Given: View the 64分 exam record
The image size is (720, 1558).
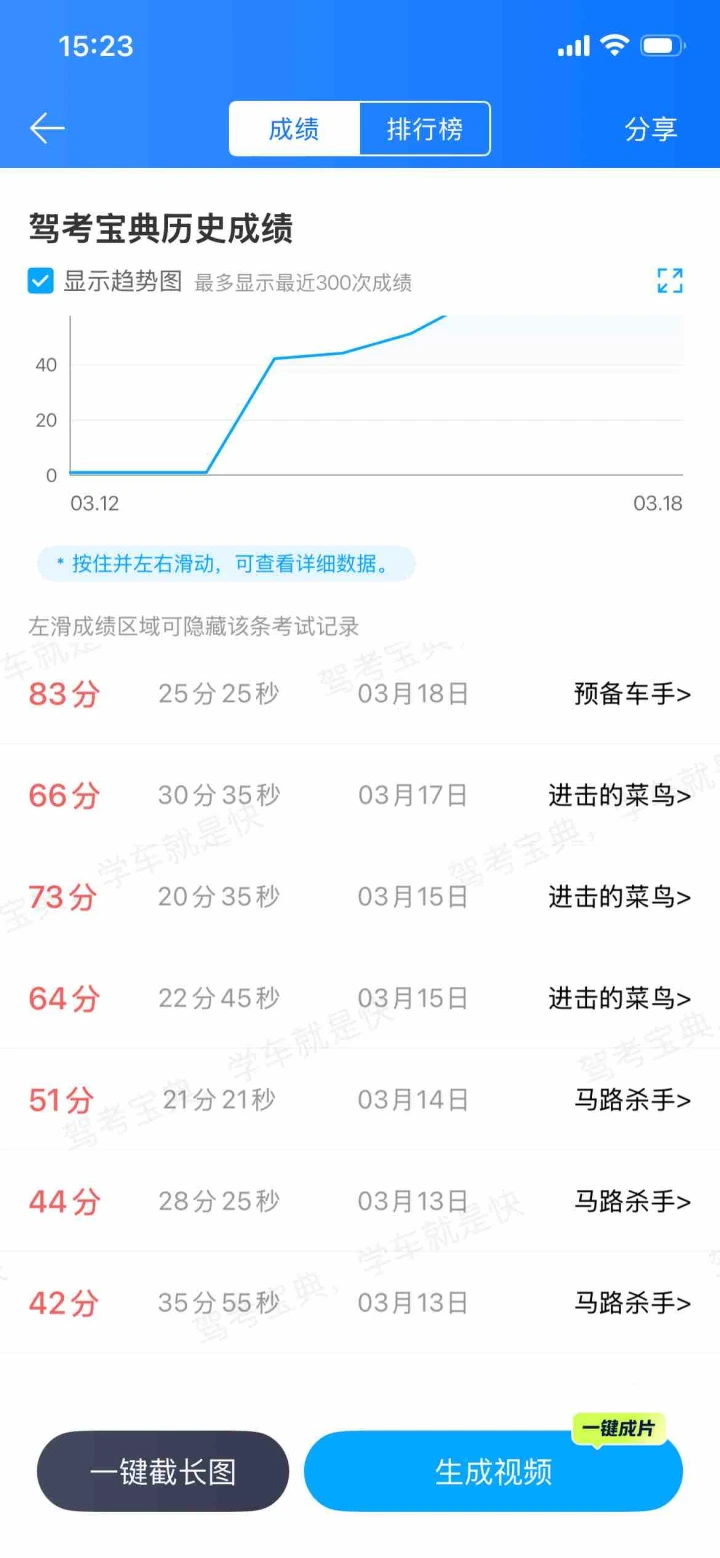Looking at the screenshot, I should click(360, 998).
